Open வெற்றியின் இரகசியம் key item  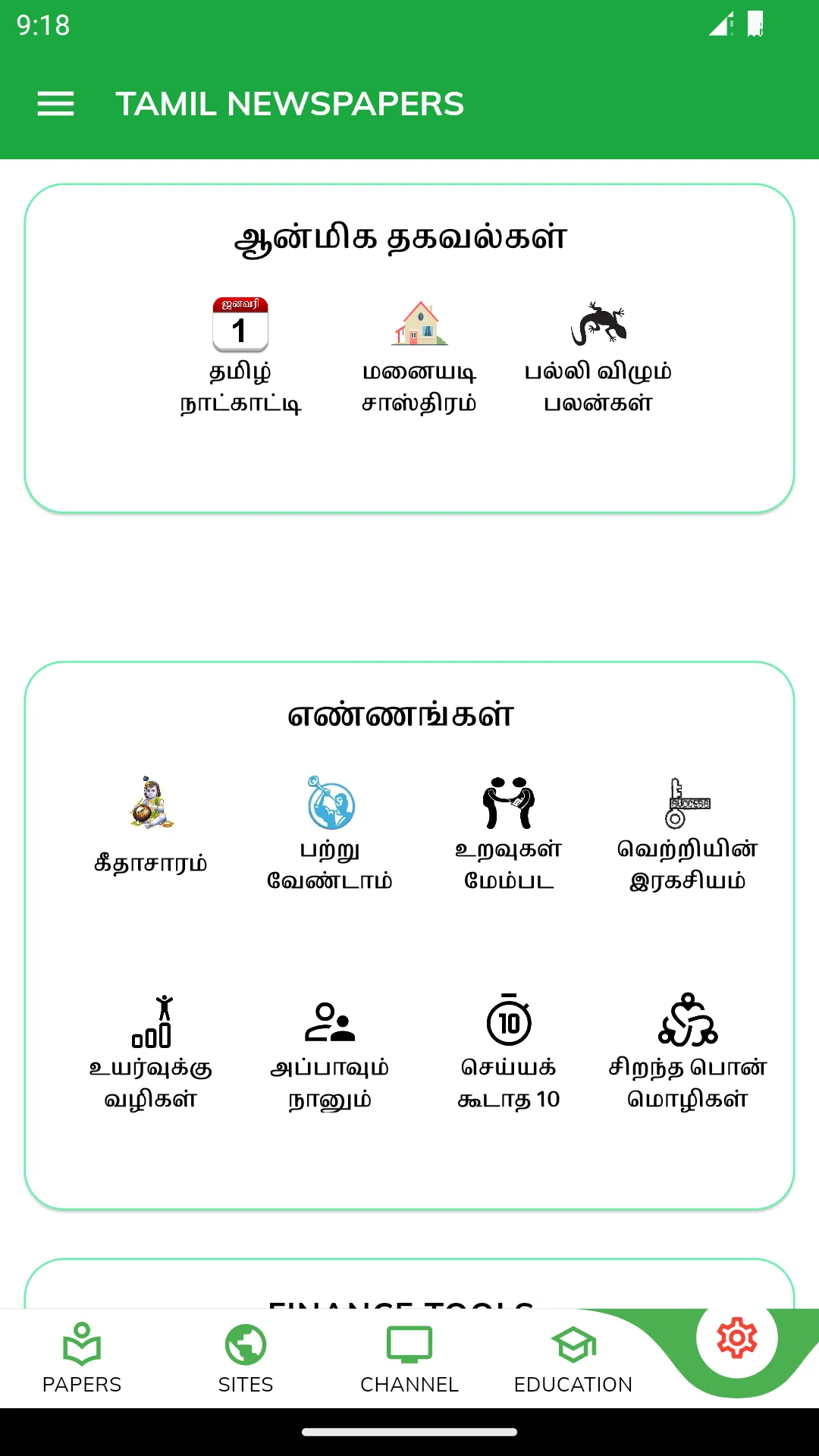click(688, 834)
